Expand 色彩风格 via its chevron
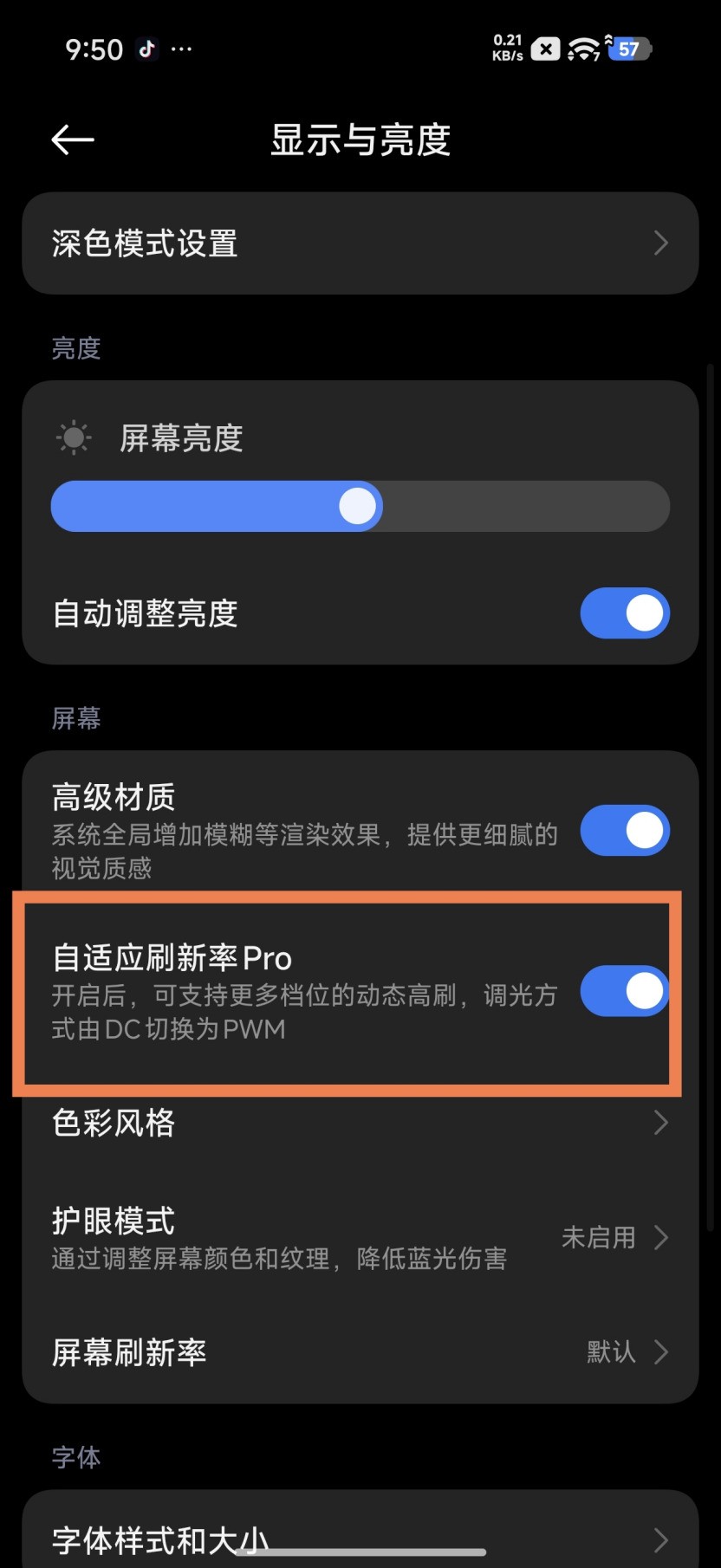The width and height of the screenshot is (721, 1568). tap(661, 1123)
